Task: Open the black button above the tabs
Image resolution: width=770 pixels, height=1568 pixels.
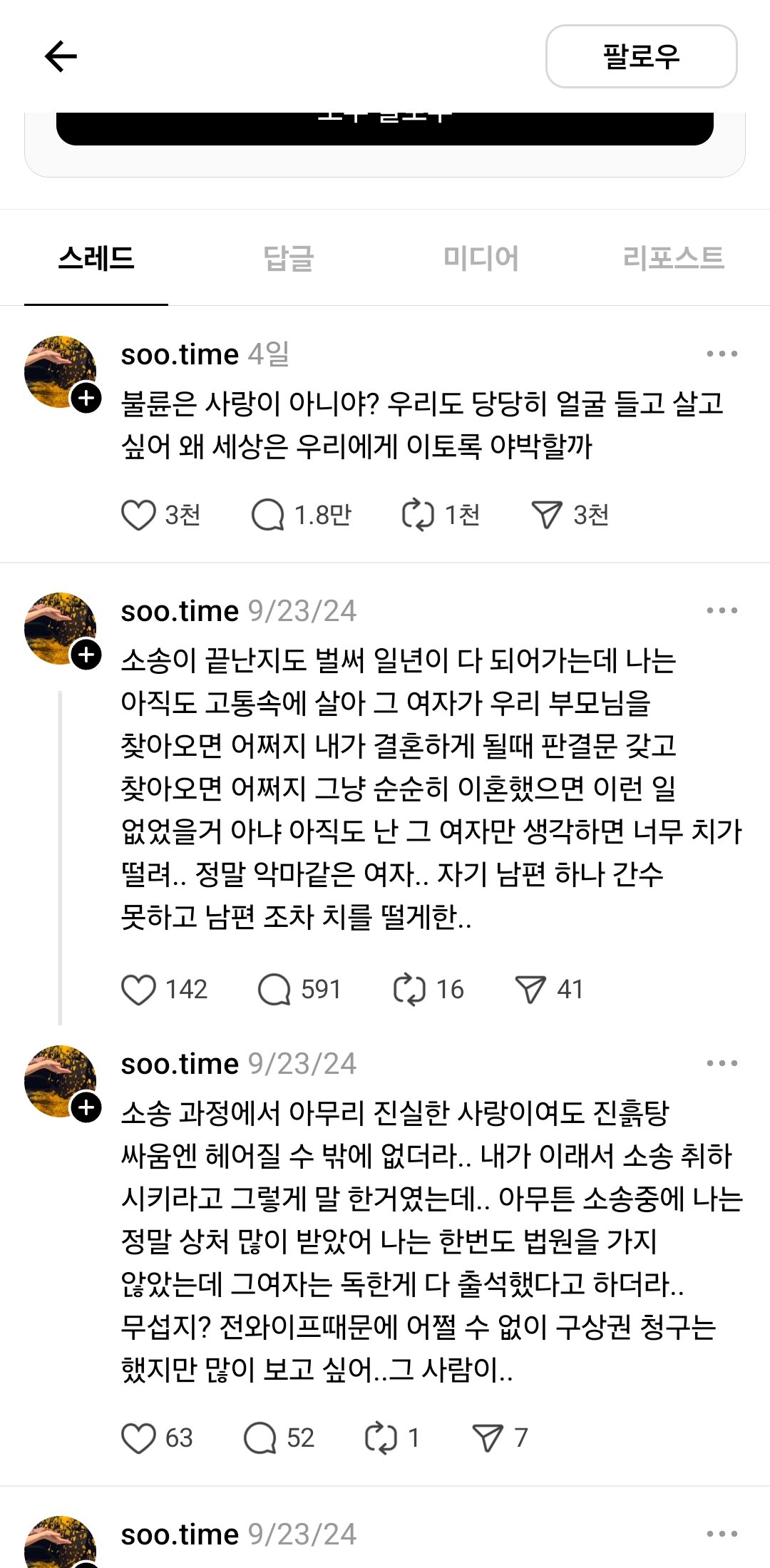Action: pyautogui.click(x=385, y=128)
